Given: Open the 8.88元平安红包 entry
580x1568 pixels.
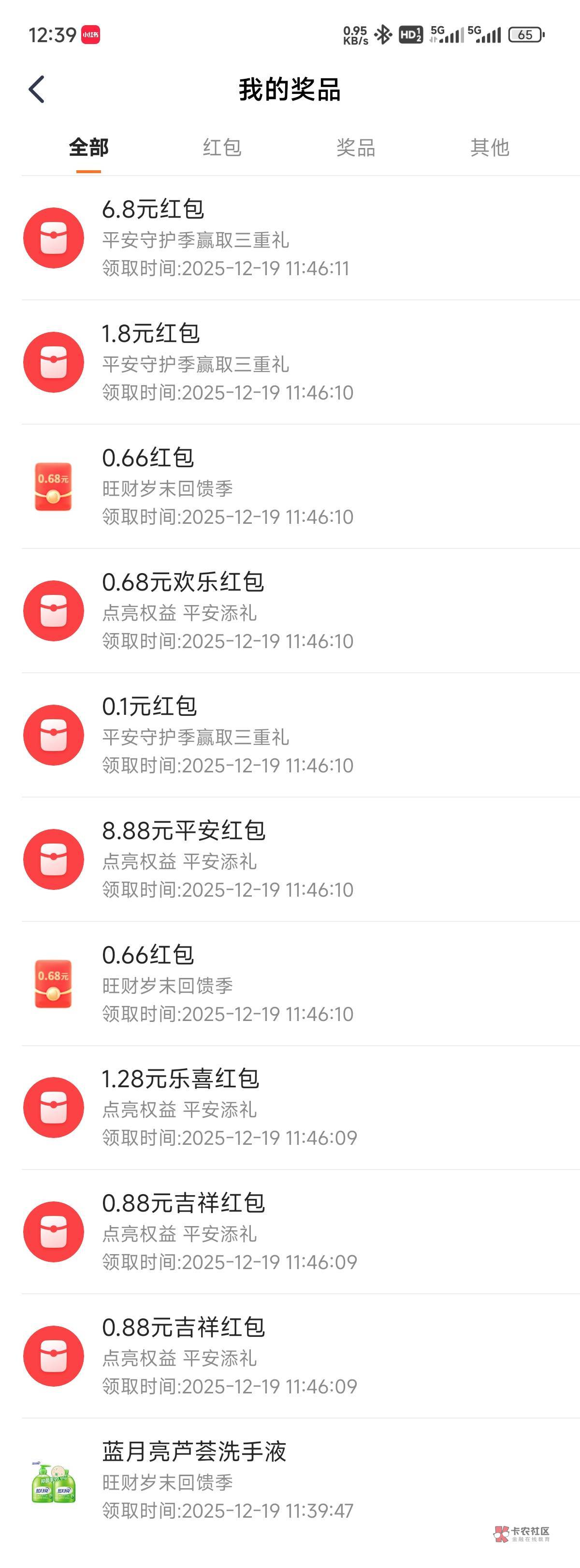Looking at the screenshot, I should pos(301,859).
